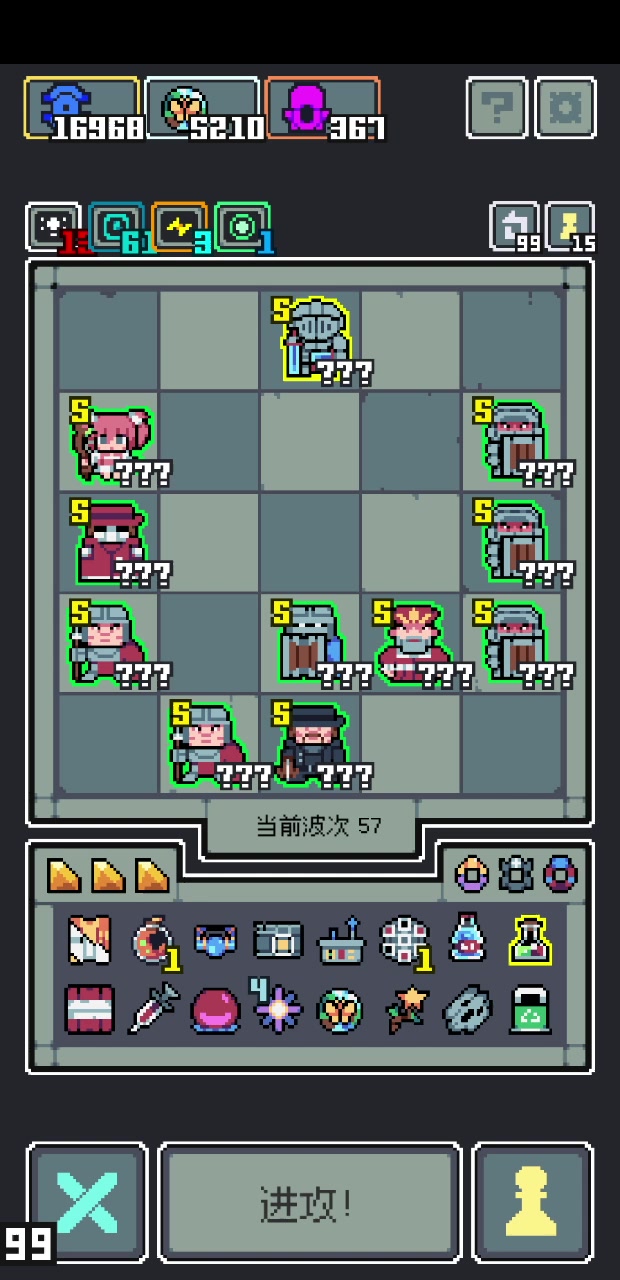Open the question mark help button
Screen dimensions: 620x1280
pos(497,107)
